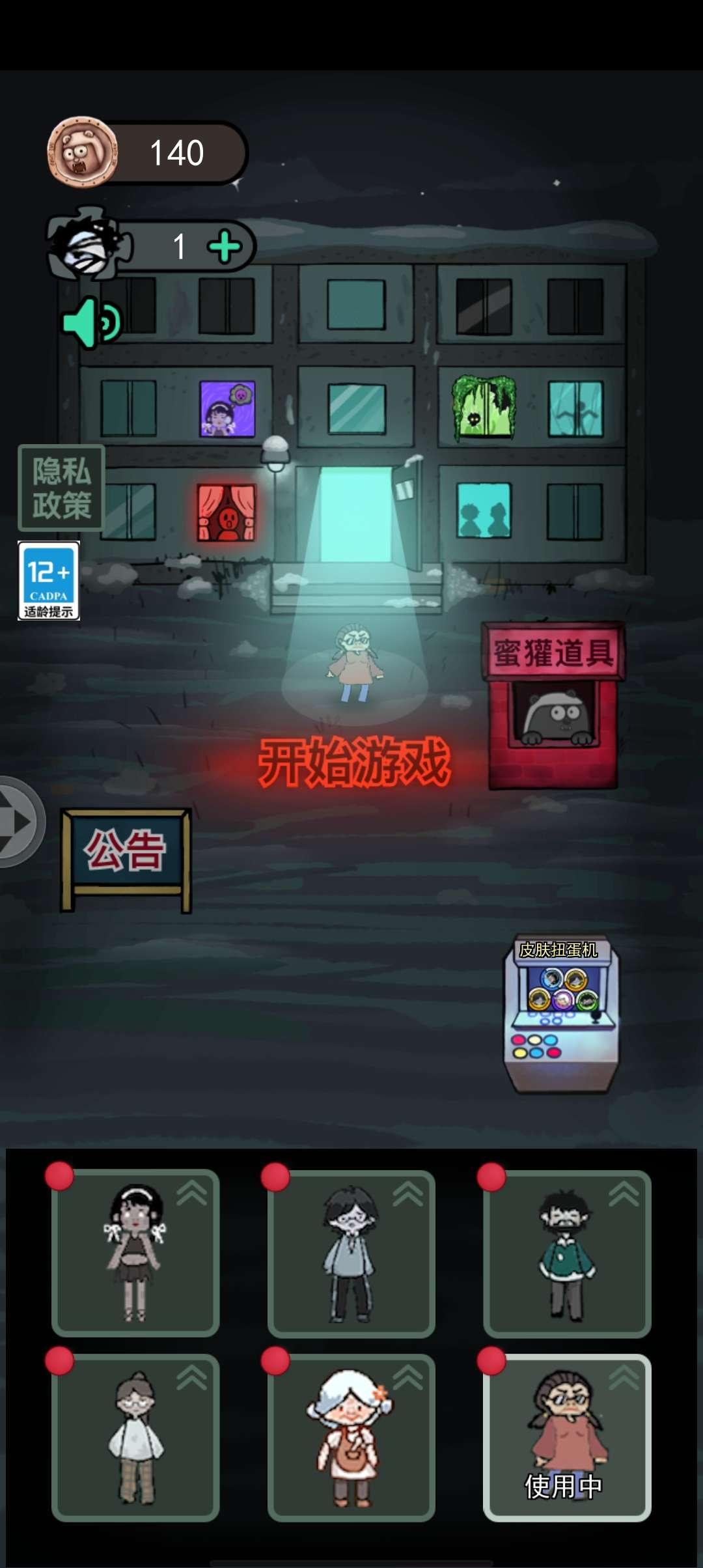Tap the 使用中 character currently in use

(567, 1438)
